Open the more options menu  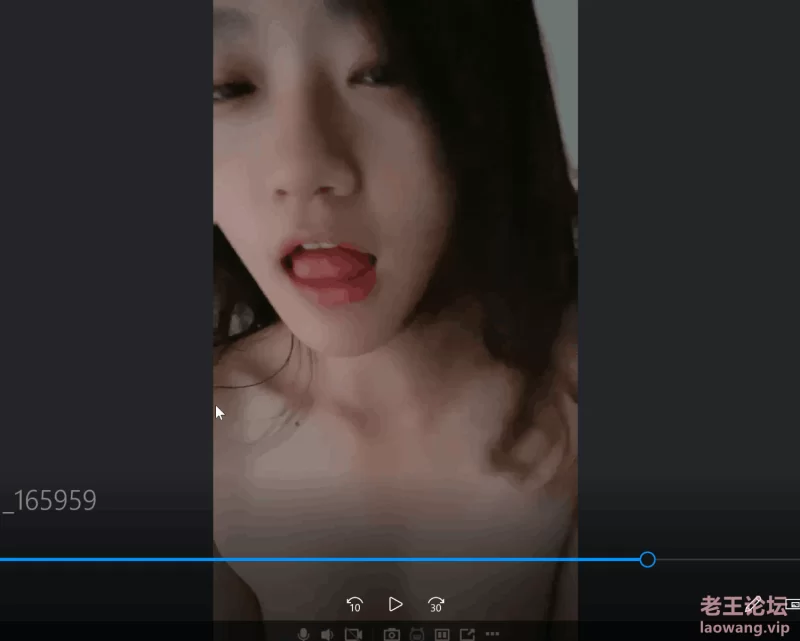click(x=491, y=634)
